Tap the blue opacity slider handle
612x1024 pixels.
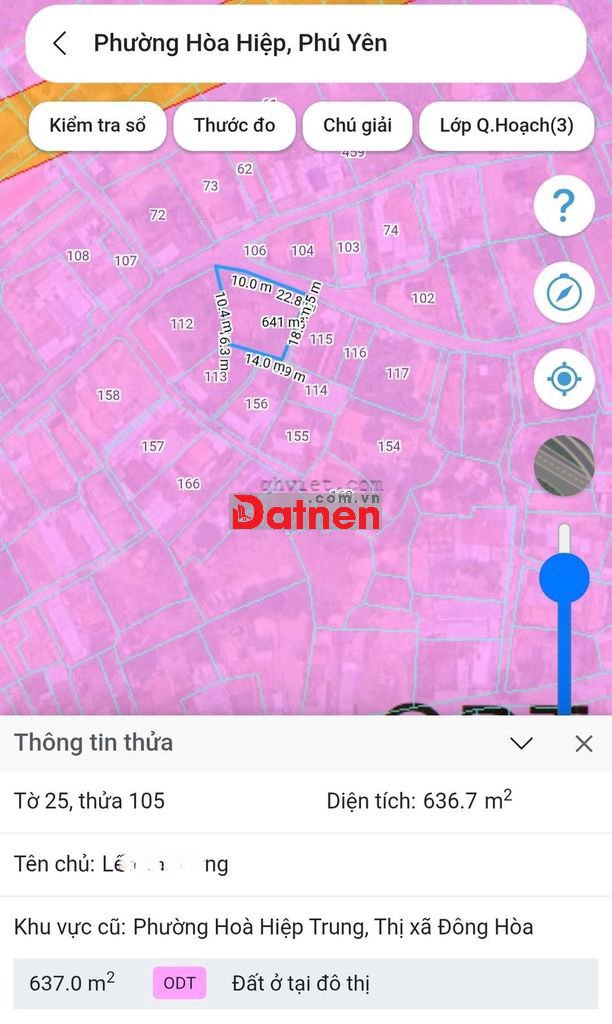(x=564, y=578)
